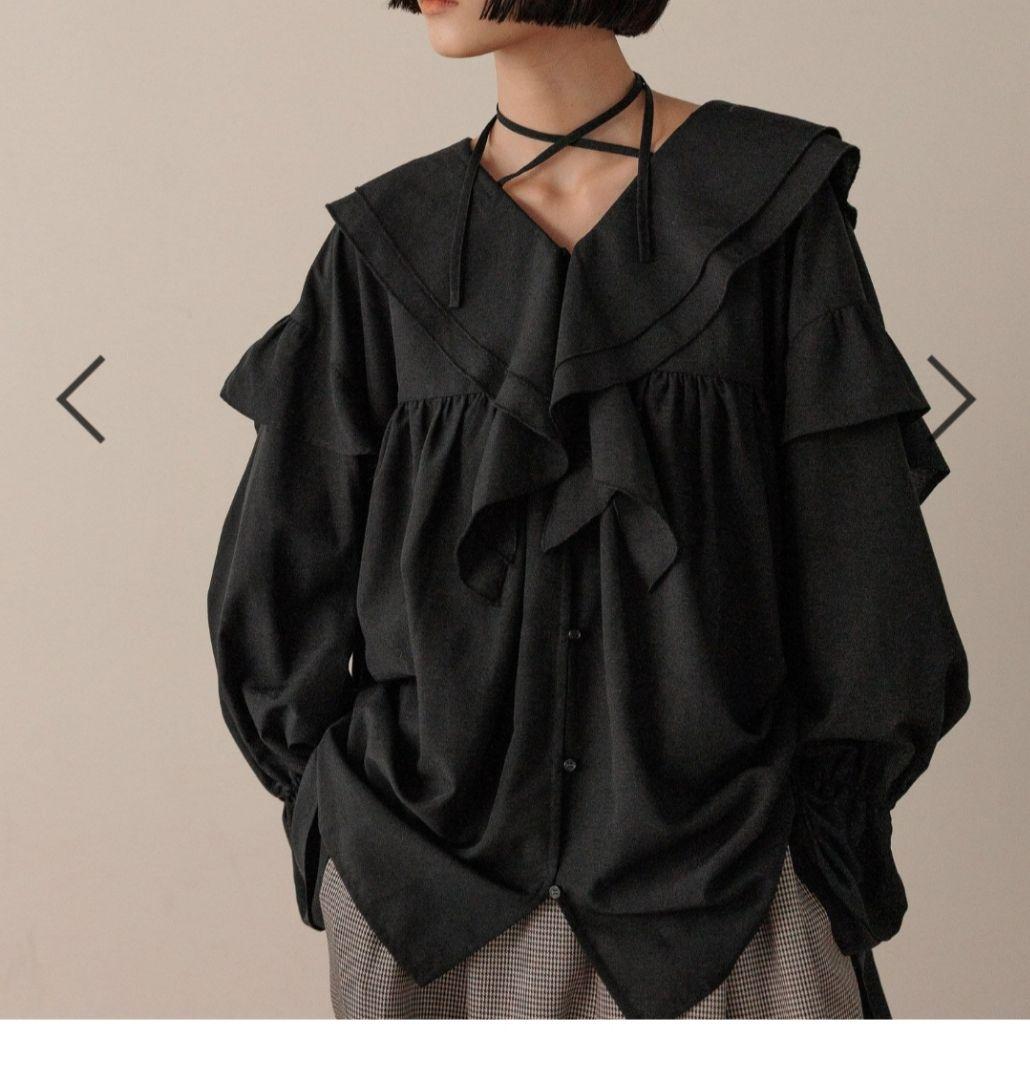
Task: Go to the next product image
Action: (x=951, y=399)
